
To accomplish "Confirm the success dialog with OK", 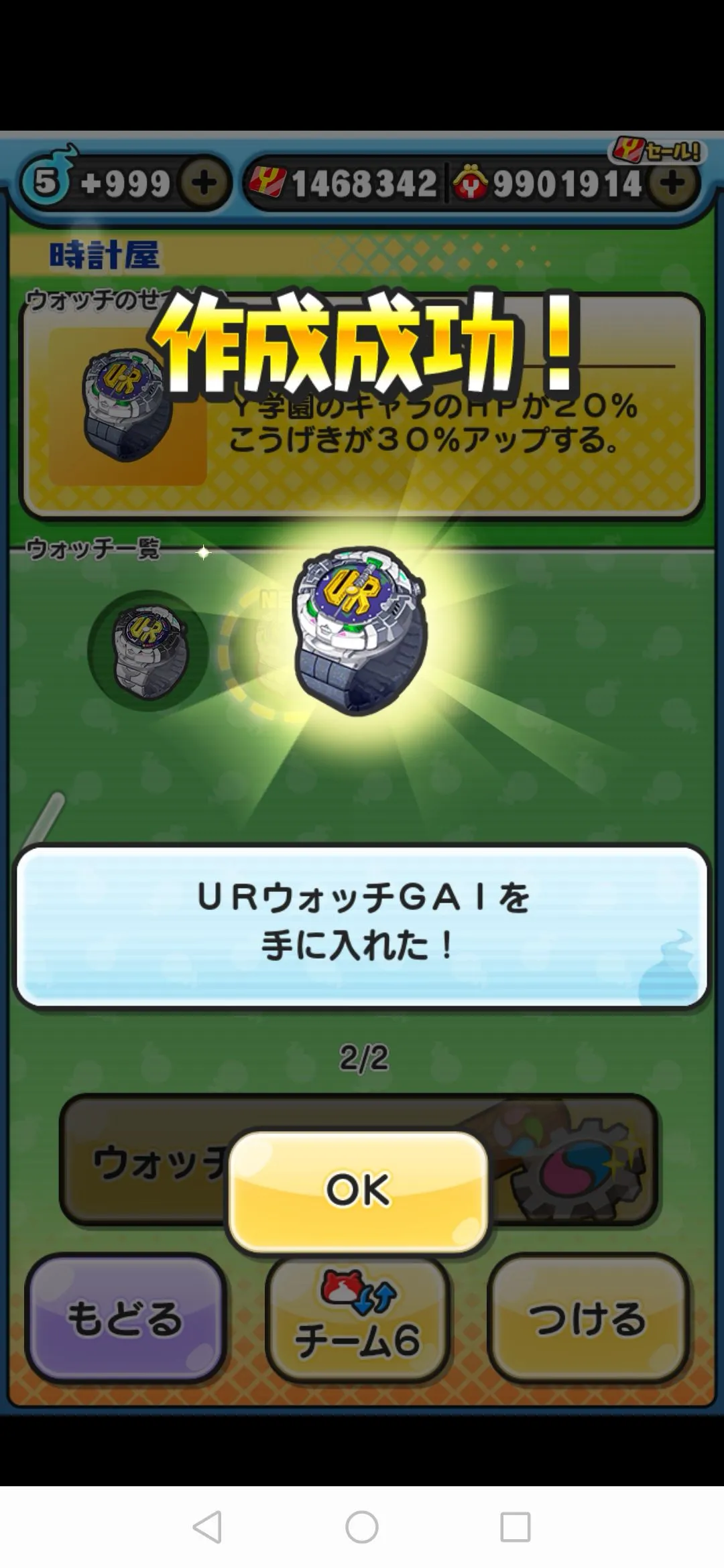I will [x=358, y=1190].
